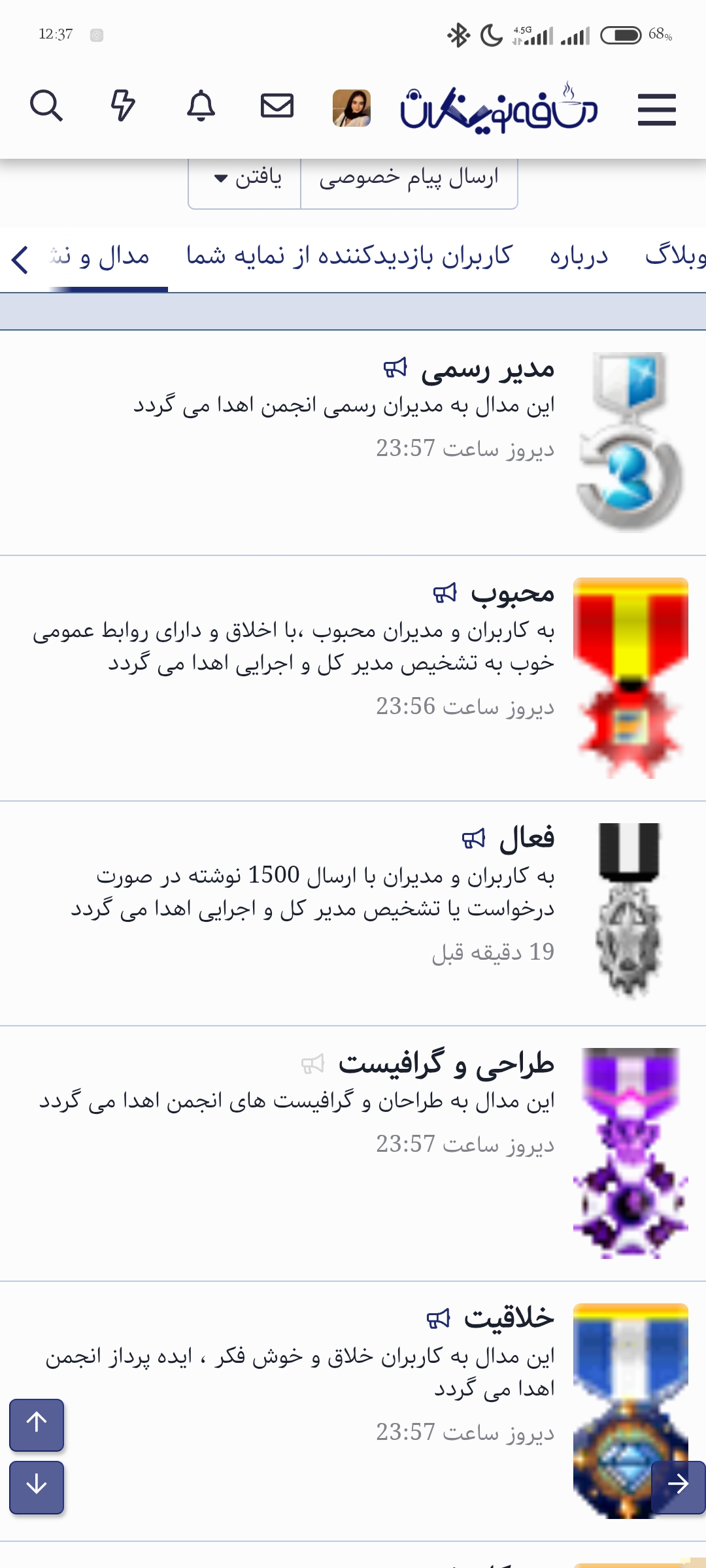Jump to bottom with the down arrow button
The image size is (706, 1568).
point(37,1487)
